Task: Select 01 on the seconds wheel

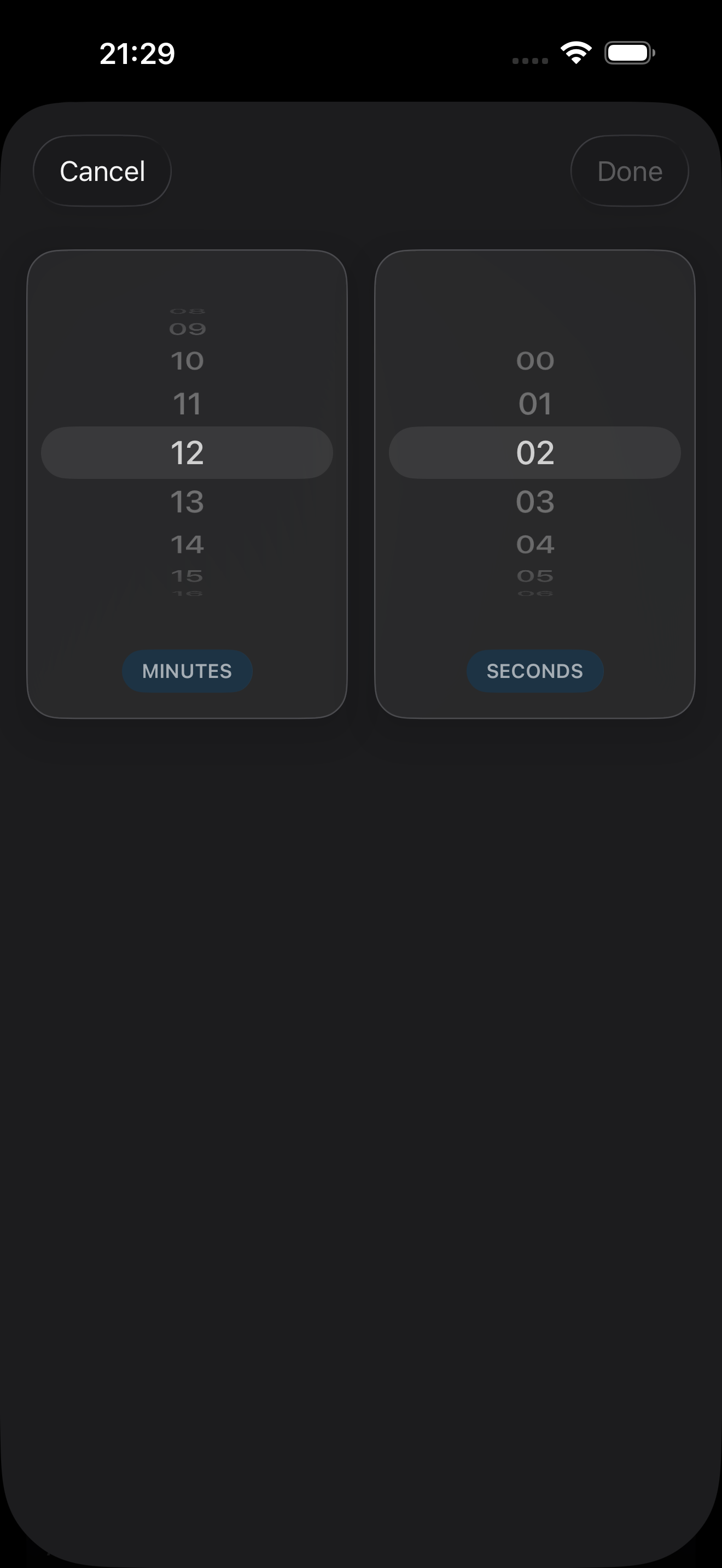Action: pyautogui.click(x=534, y=402)
